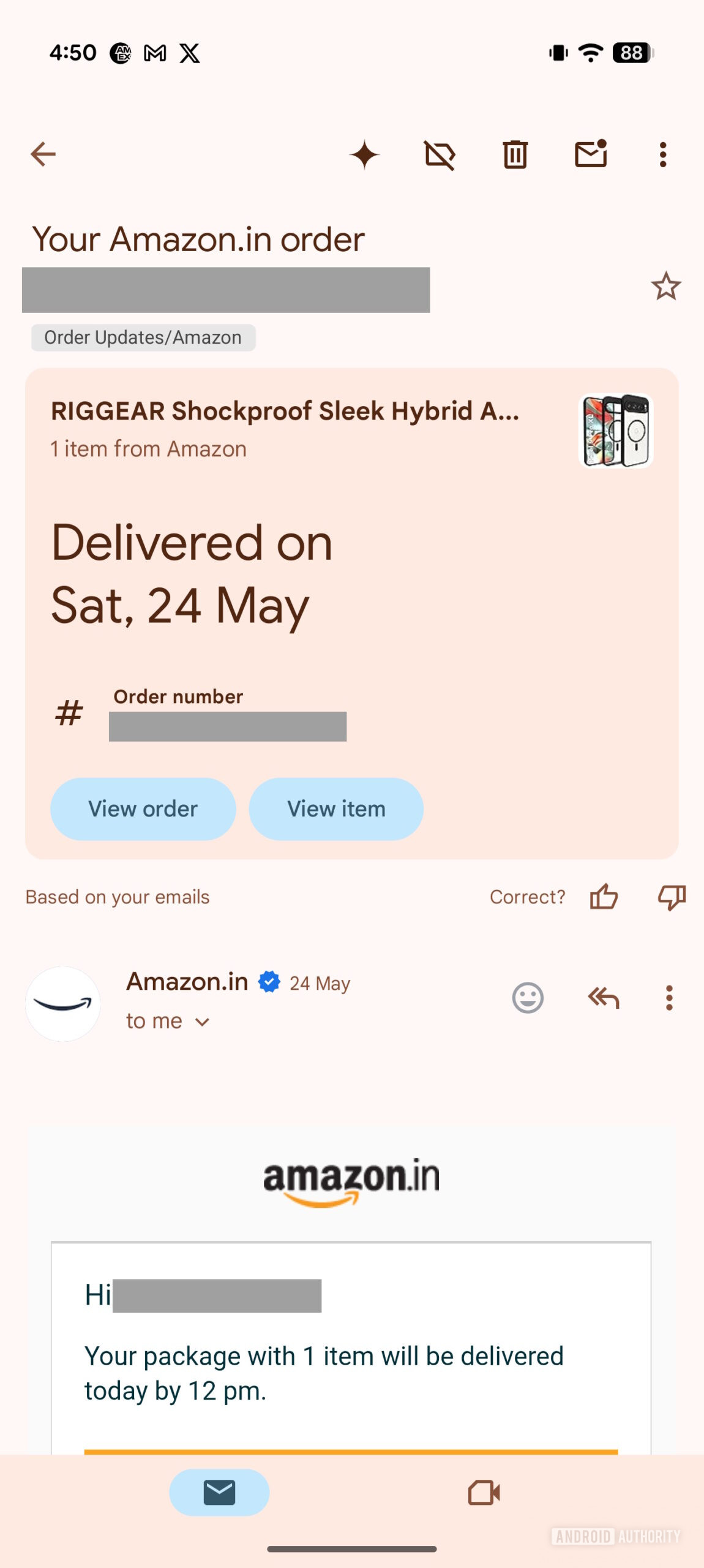
Task: Give thumbs down to the order summary
Action: click(671, 897)
